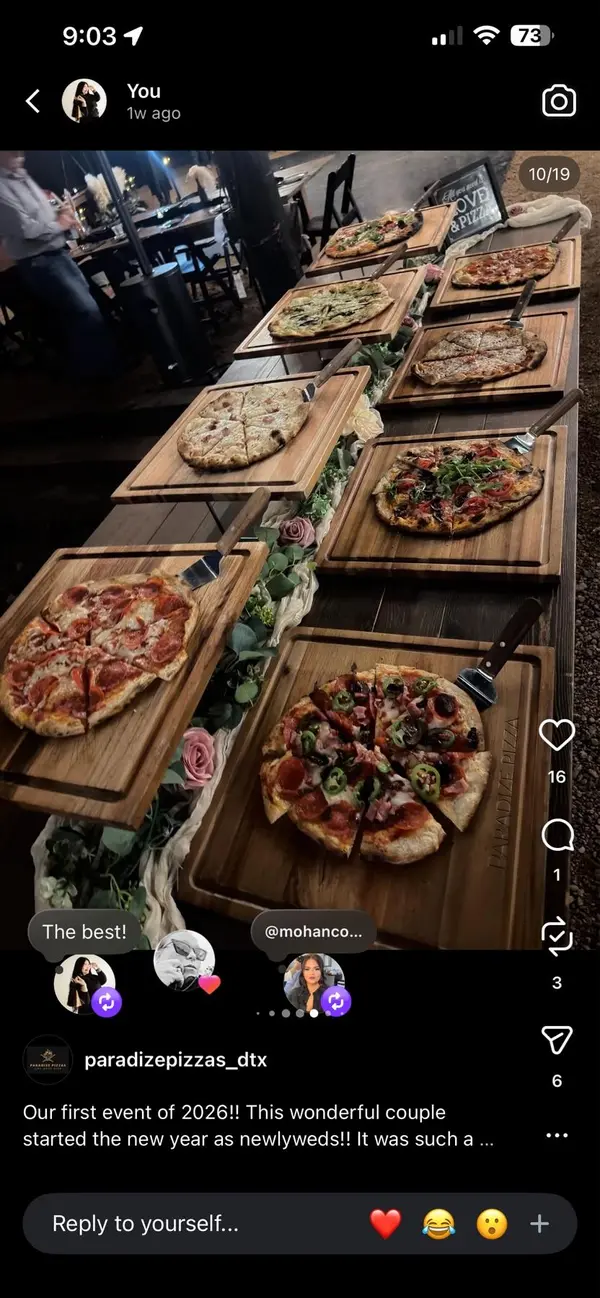Open your profile picture in the header
Viewport: 600px width, 1298px height.
pos(85,100)
